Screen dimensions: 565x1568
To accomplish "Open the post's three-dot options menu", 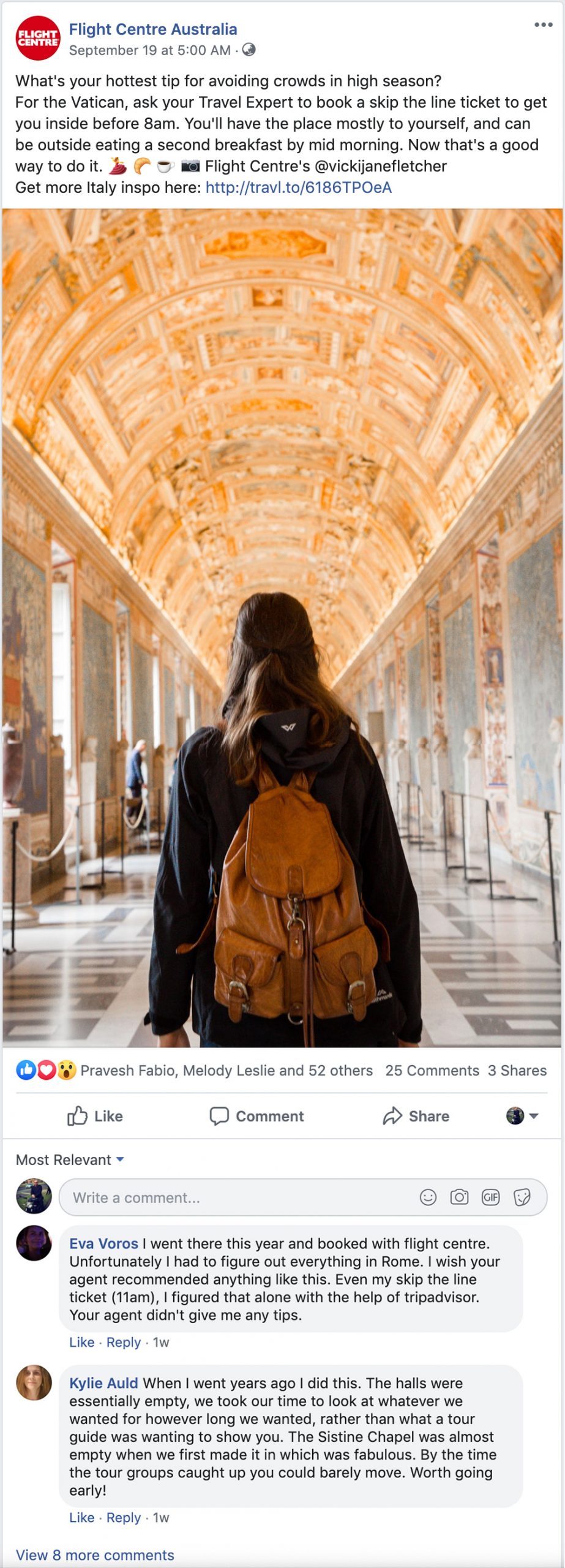I will 543,25.
